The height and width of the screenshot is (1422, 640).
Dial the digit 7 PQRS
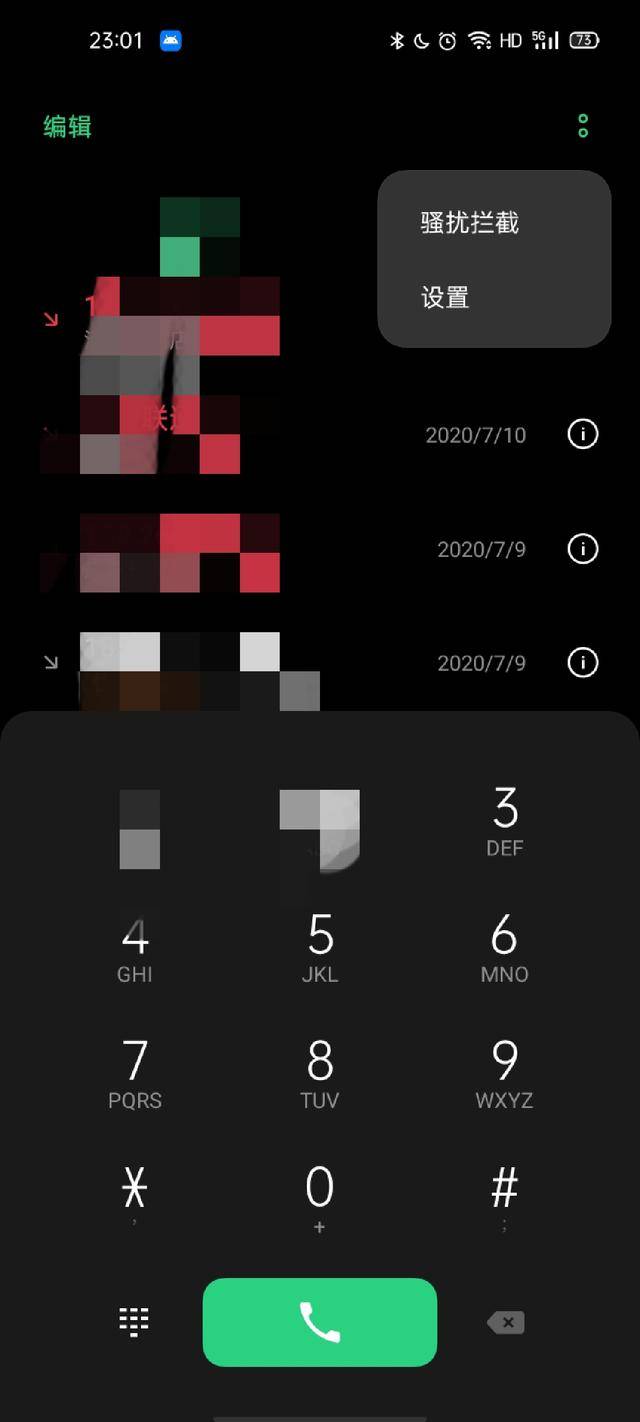(x=135, y=1074)
